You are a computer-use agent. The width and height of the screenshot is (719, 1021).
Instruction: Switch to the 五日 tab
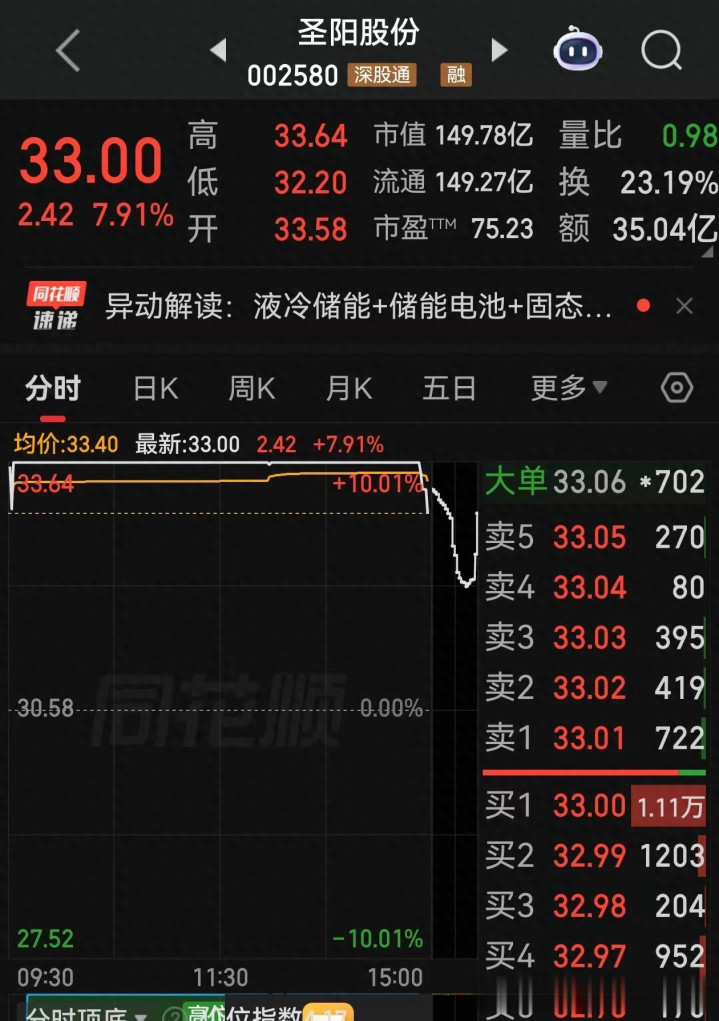click(x=448, y=388)
